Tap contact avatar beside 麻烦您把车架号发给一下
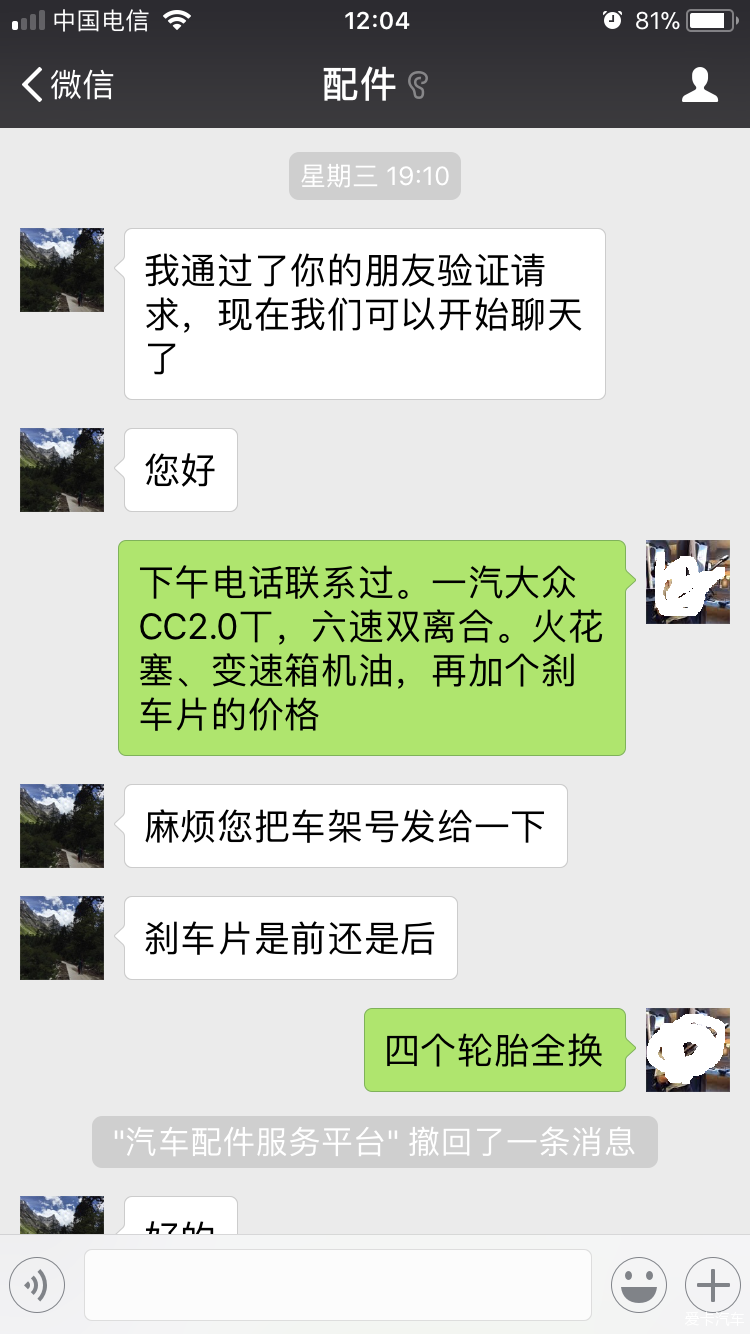Image resolution: width=750 pixels, height=1334 pixels. [x=62, y=826]
